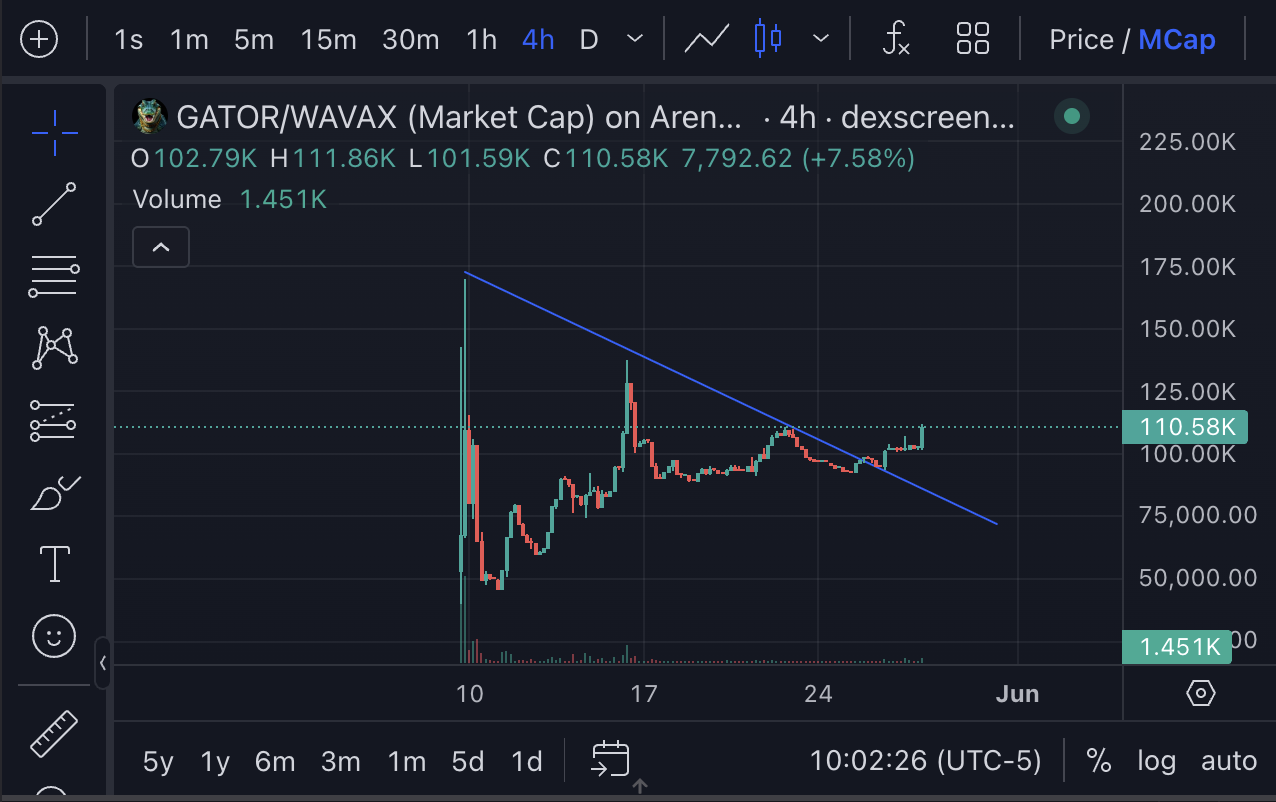The height and width of the screenshot is (802, 1276).
Task: Select the 1s timeframe
Action: 128,40
